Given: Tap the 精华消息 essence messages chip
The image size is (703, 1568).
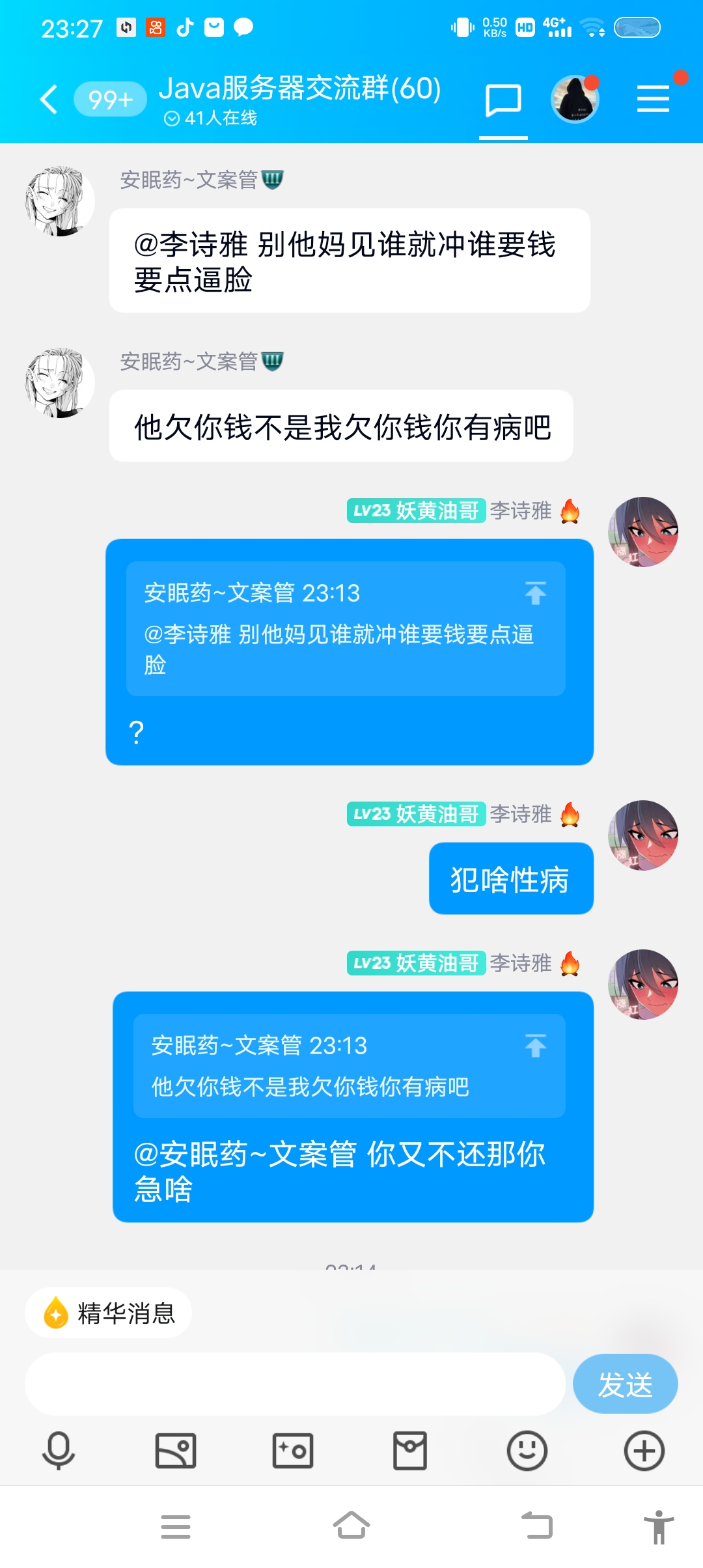Looking at the screenshot, I should click(x=108, y=1313).
